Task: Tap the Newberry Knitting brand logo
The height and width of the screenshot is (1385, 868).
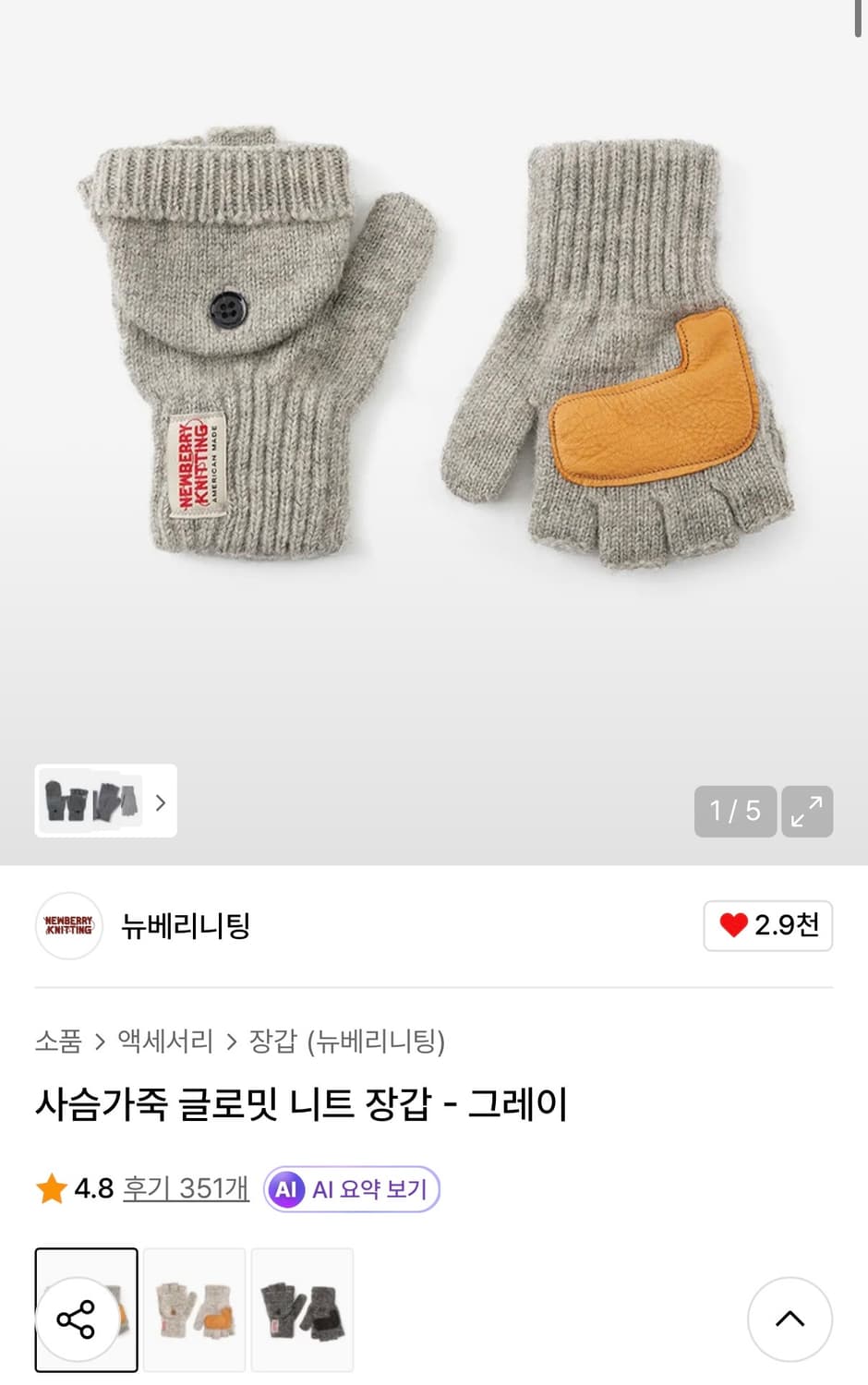Action: [68, 926]
